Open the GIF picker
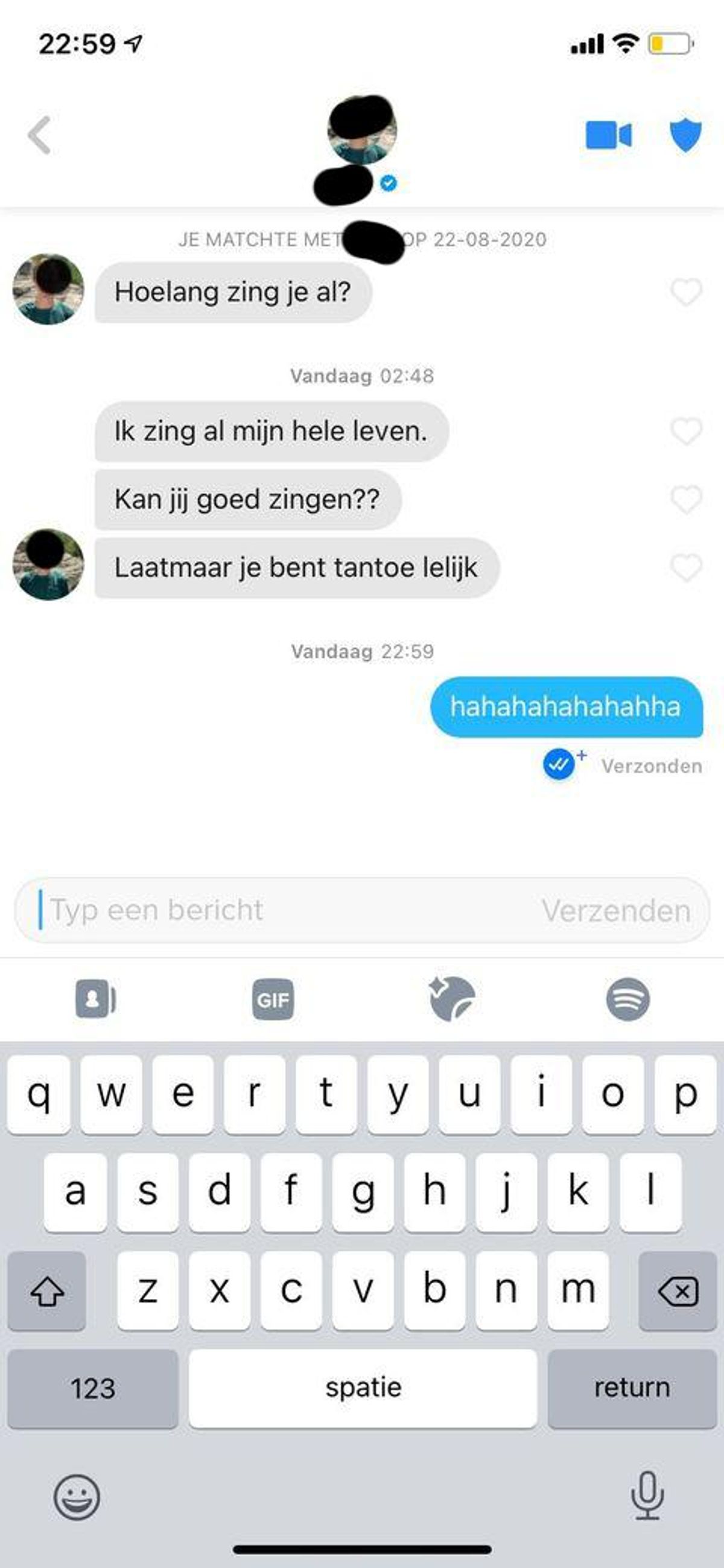Viewport: 724px width, 1568px height. pos(273,999)
